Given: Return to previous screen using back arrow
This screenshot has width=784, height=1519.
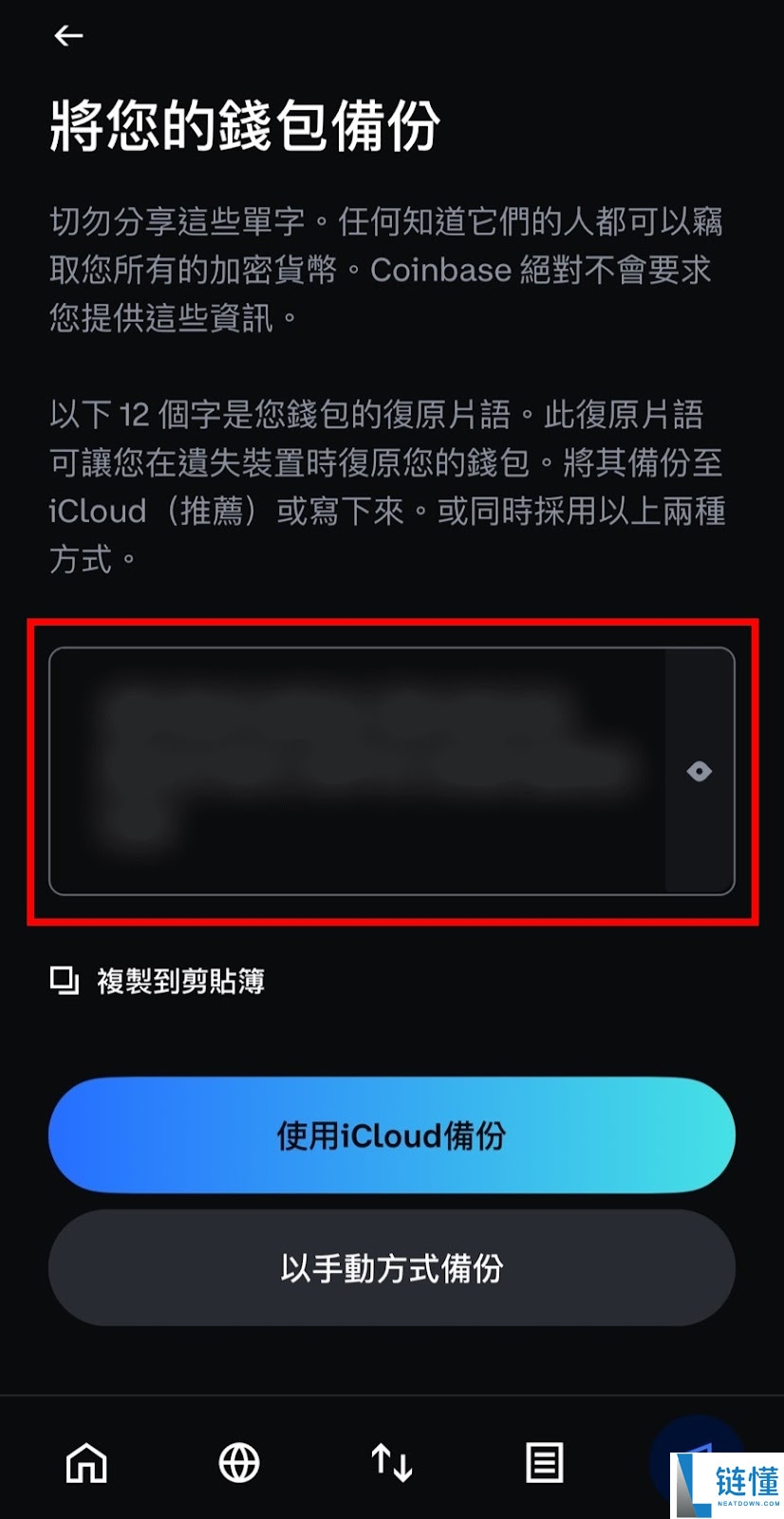Looking at the screenshot, I should pyautogui.click(x=67, y=35).
